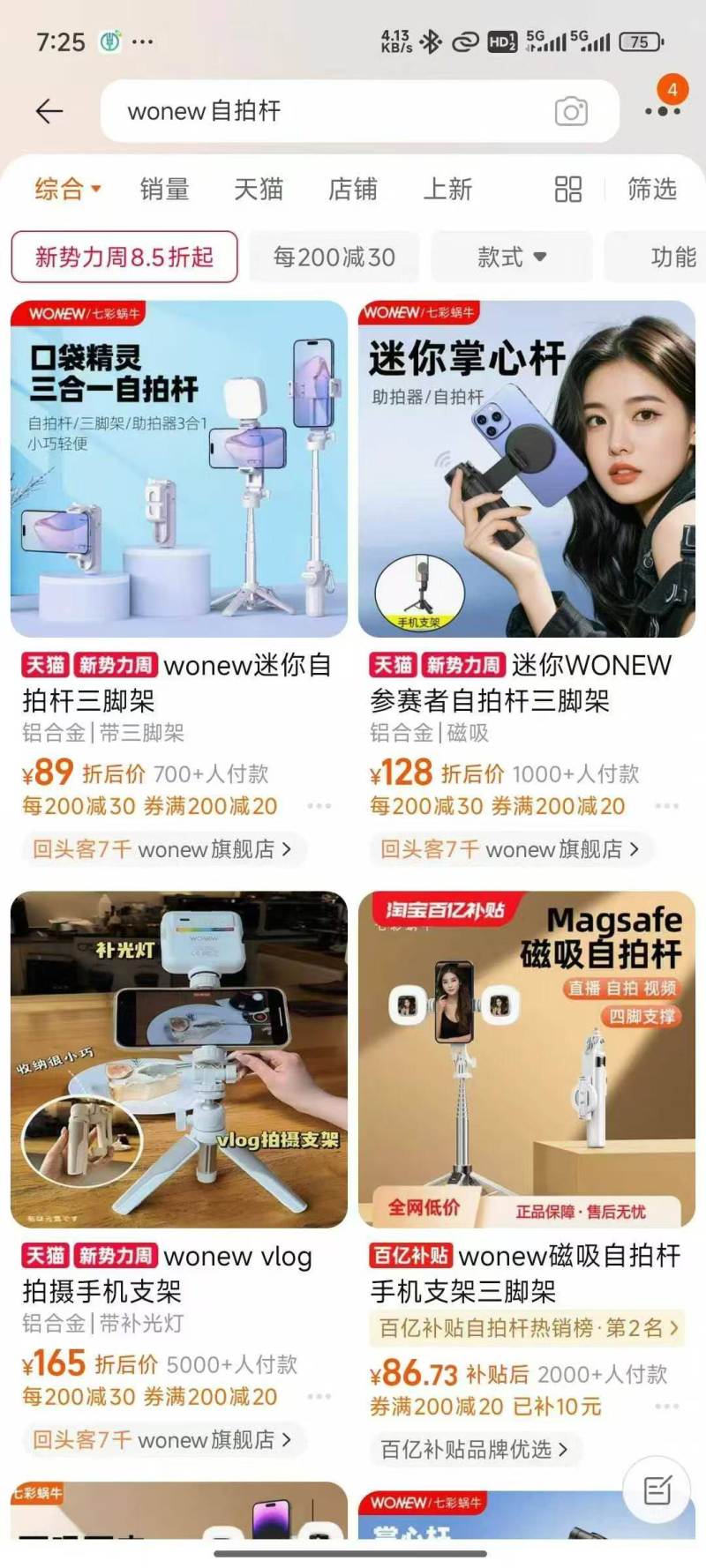
Task: Open the more options menu with badge 4
Action: click(x=663, y=104)
